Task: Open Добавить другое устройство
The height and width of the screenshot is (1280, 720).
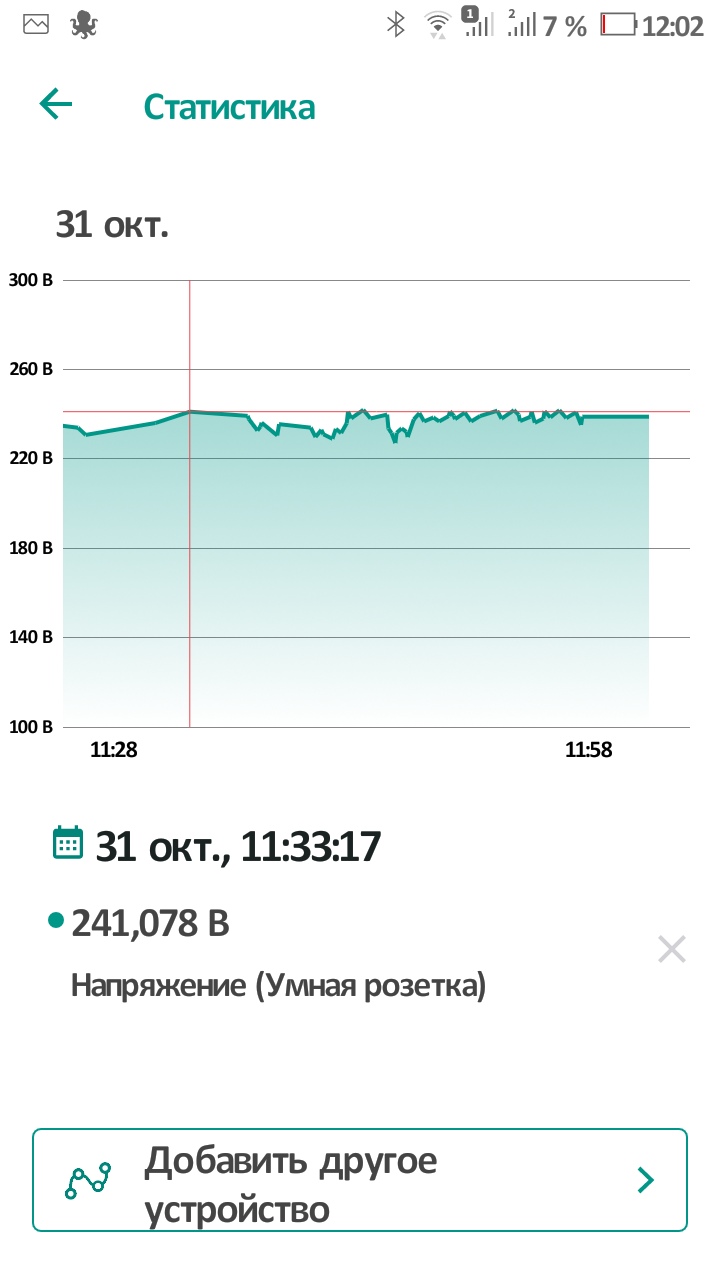Action: 360,1180
